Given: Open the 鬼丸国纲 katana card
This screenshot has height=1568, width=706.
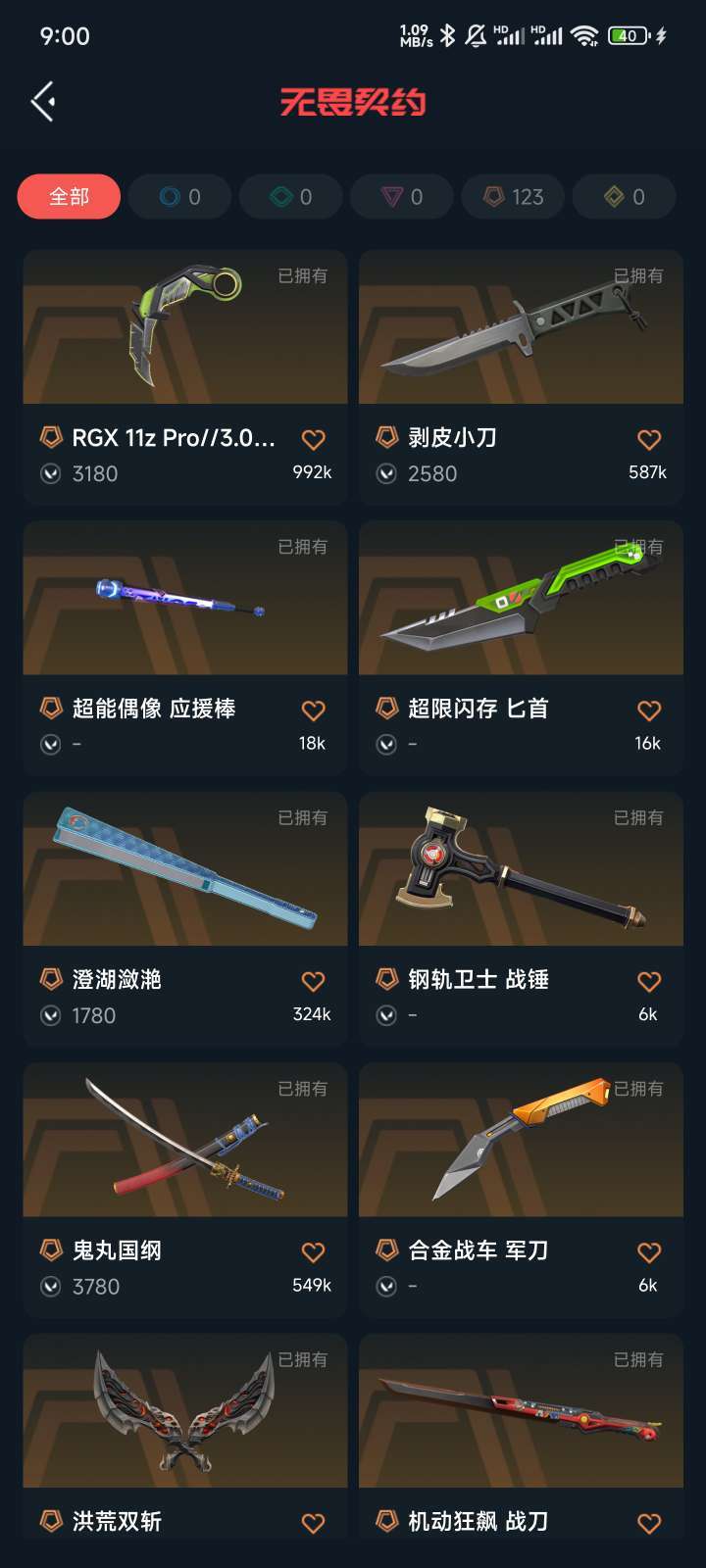Looking at the screenshot, I should tap(185, 1190).
